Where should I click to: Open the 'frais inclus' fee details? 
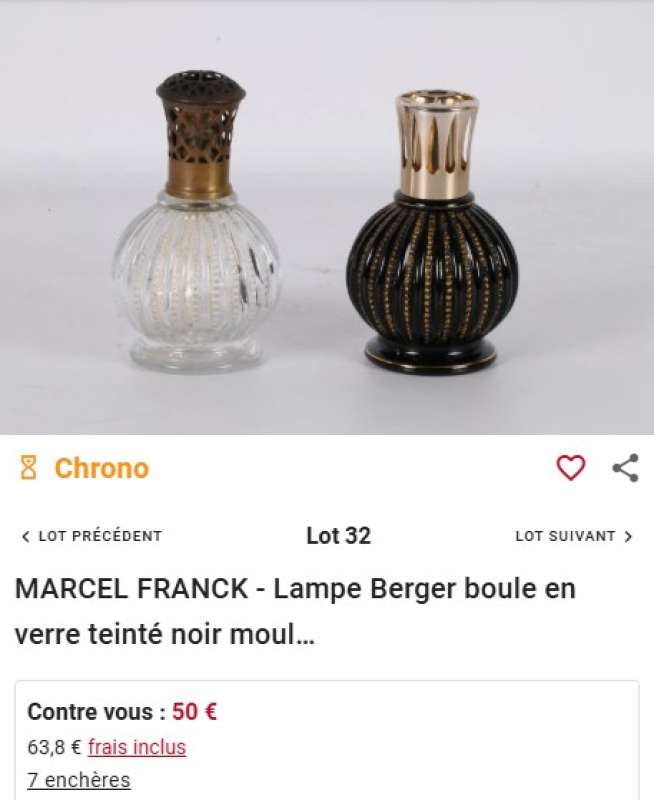[x=136, y=747]
